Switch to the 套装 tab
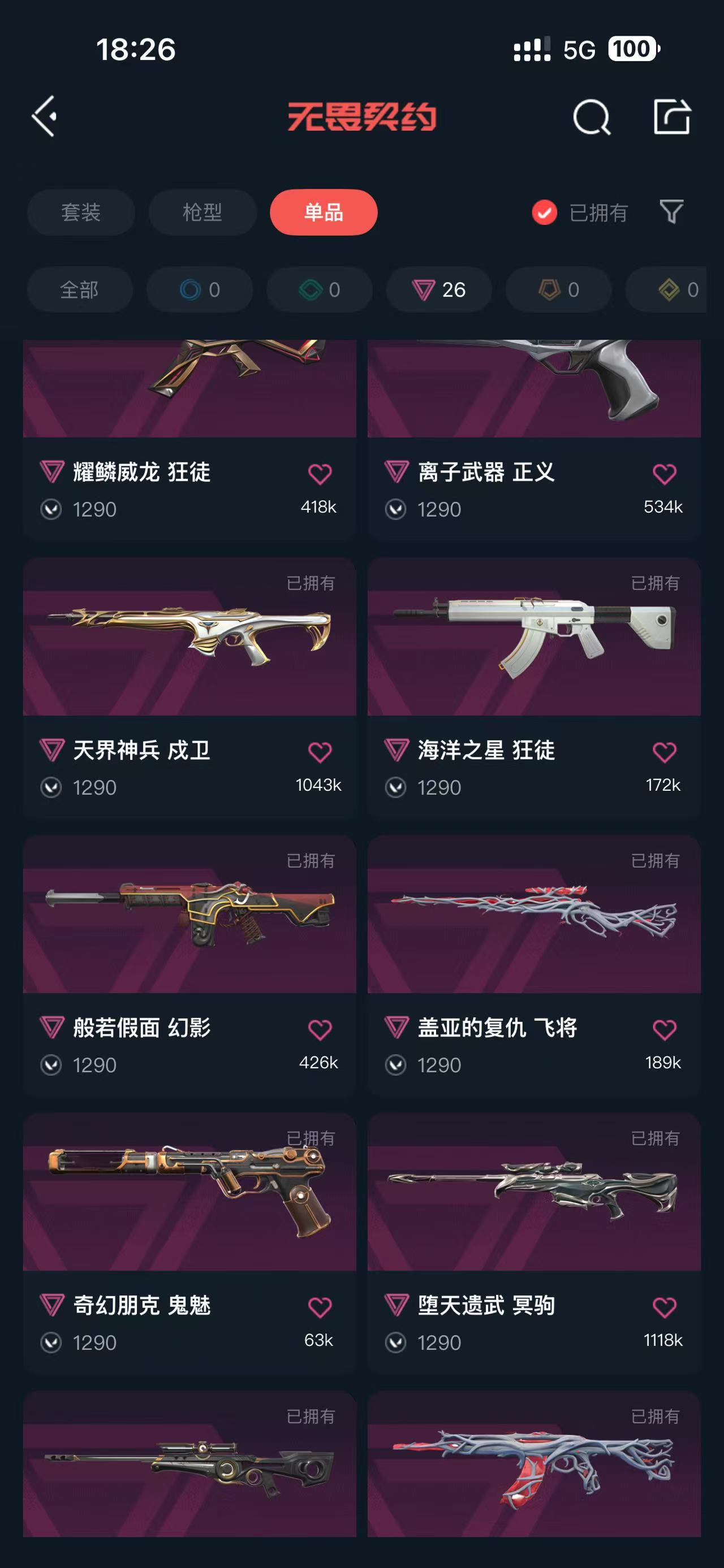 click(x=80, y=213)
